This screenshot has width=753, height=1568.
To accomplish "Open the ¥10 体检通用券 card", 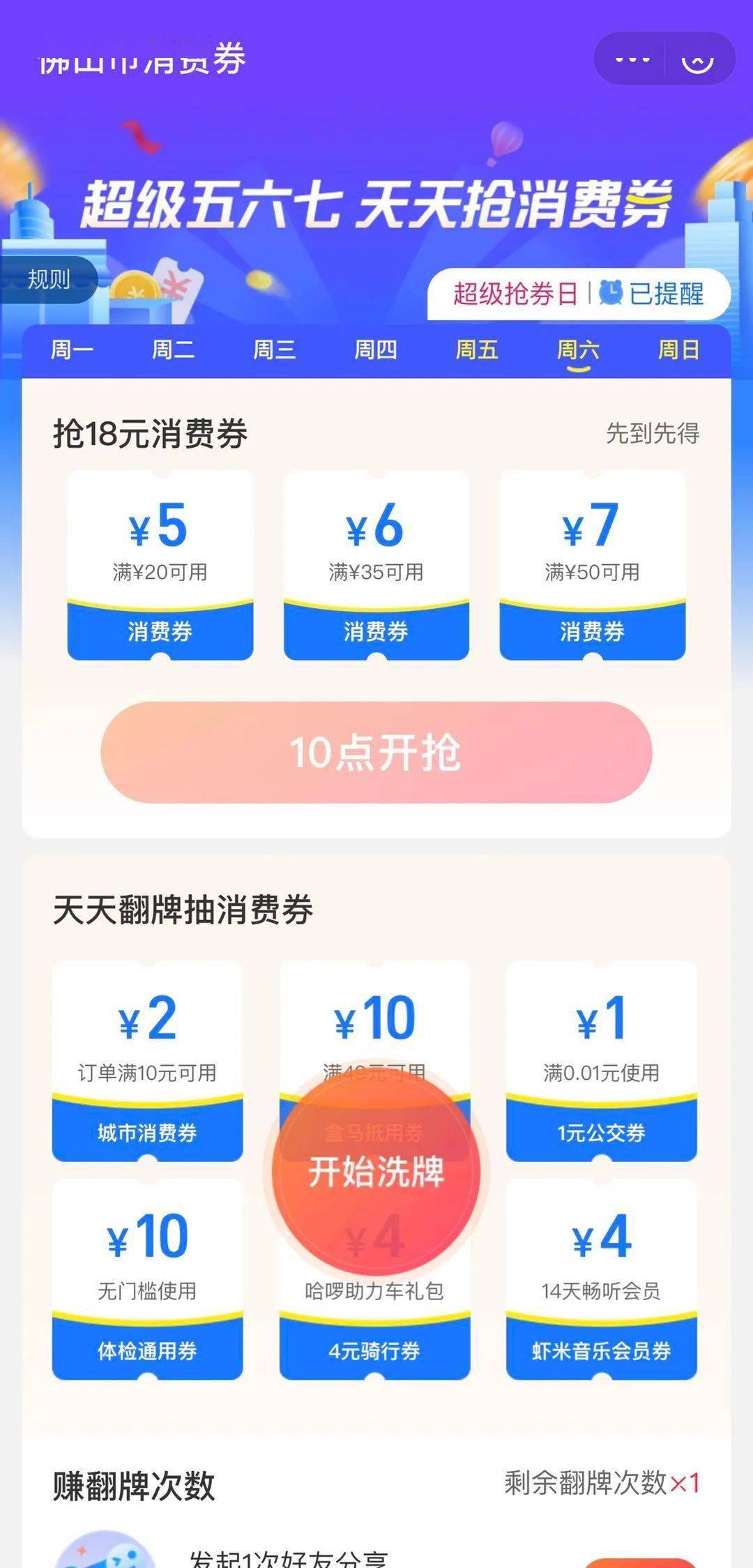I will [x=147, y=1279].
